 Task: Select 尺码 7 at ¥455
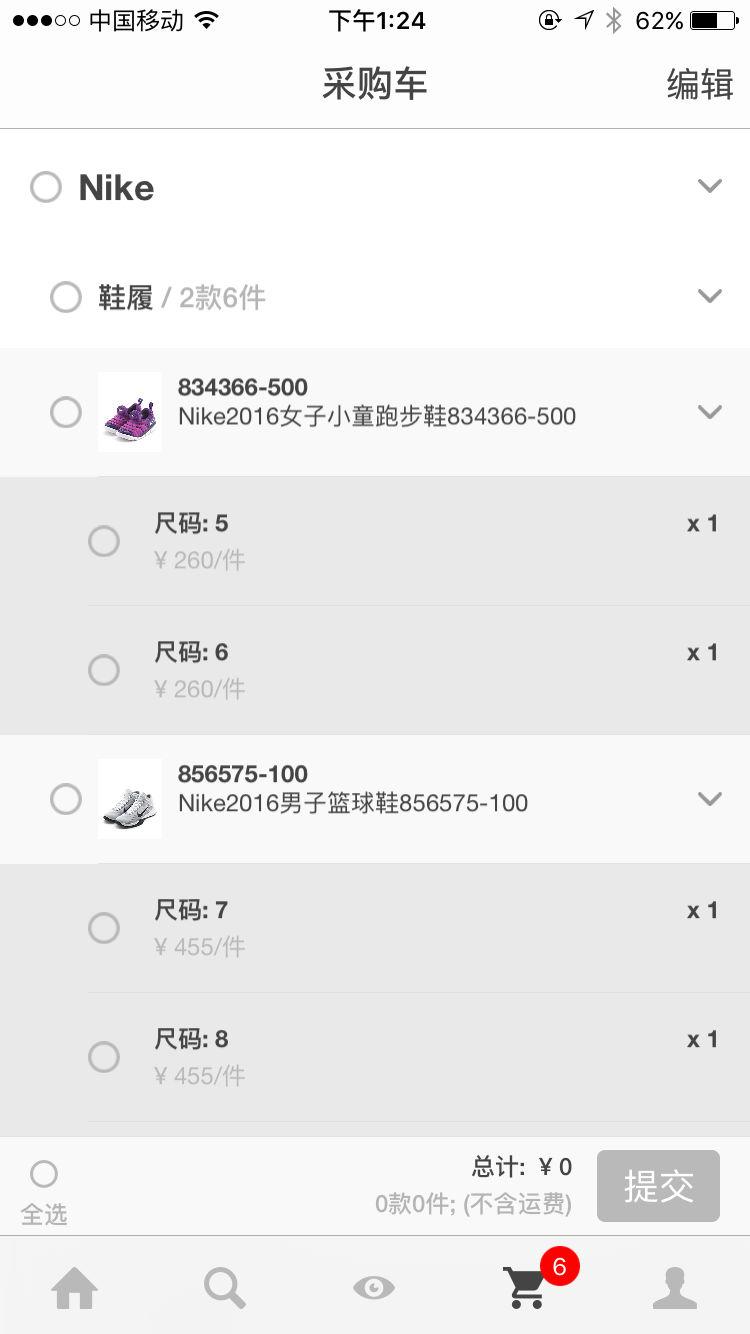pos(104,928)
